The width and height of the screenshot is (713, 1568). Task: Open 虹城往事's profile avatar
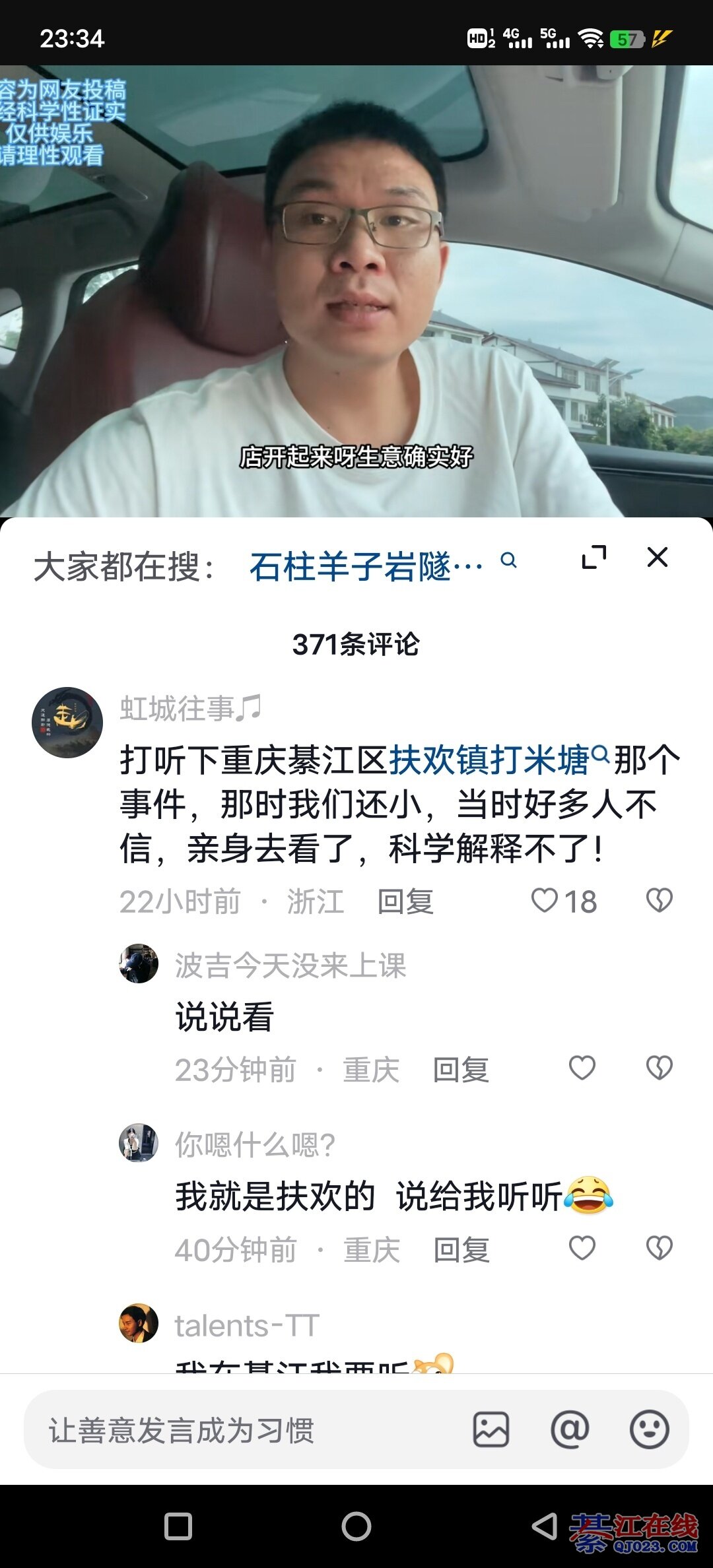point(67,723)
